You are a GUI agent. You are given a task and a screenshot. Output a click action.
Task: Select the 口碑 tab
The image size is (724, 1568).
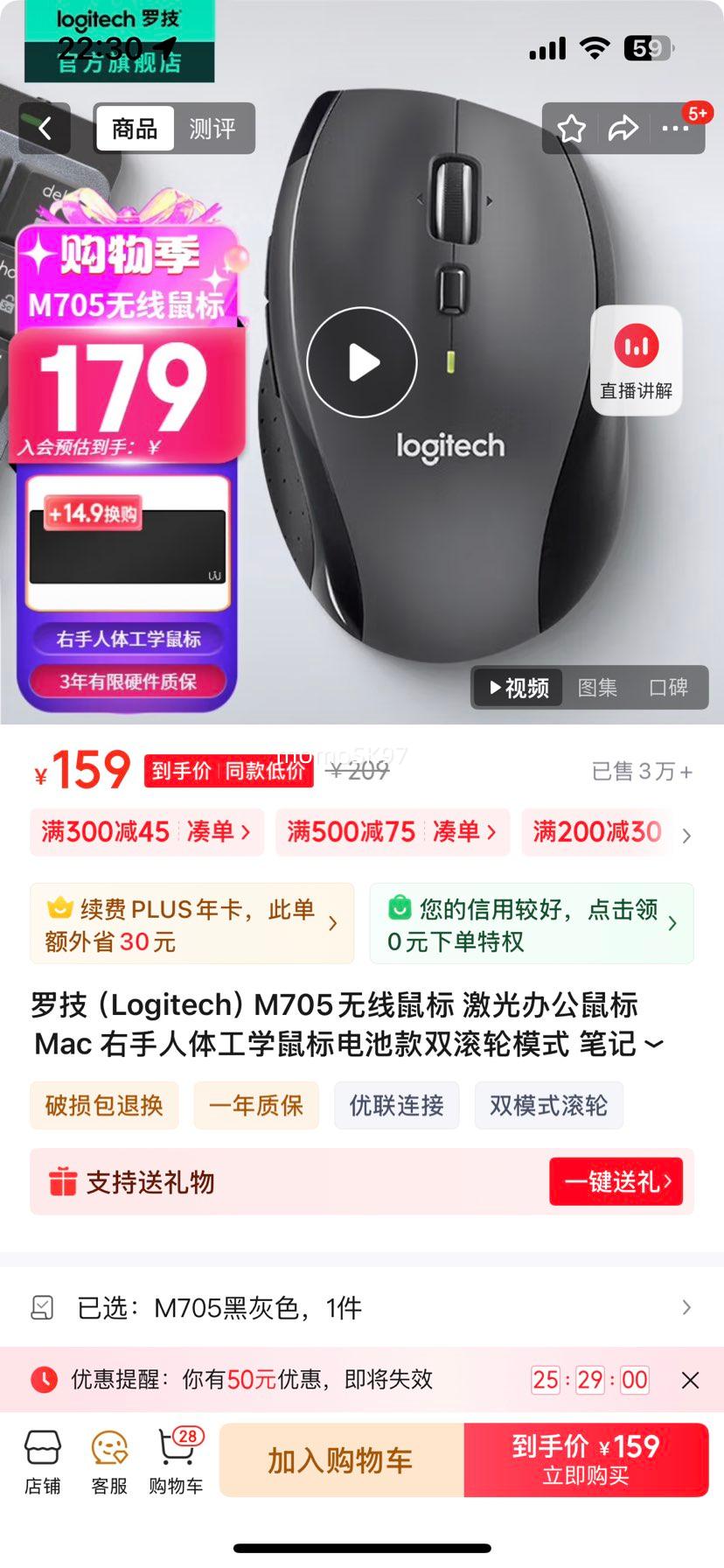click(670, 688)
